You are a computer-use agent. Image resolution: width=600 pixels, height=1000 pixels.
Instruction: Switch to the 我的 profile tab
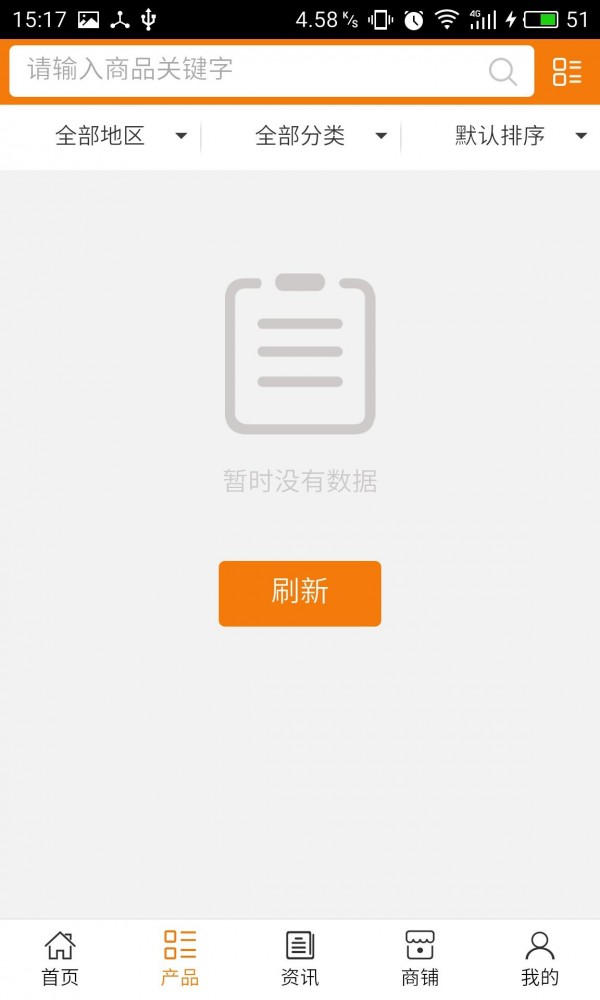coord(539,959)
